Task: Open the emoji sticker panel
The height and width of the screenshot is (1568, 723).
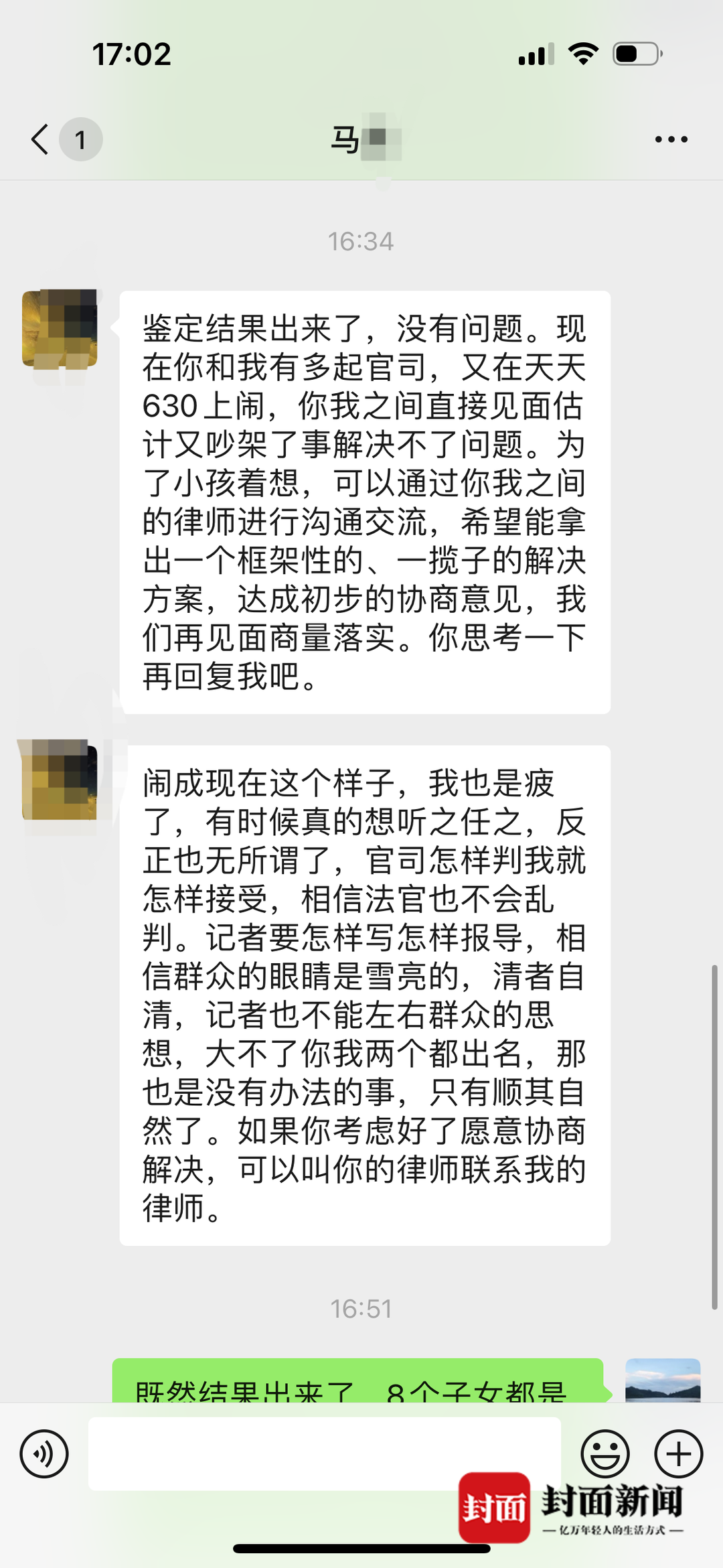Action: pos(605,1453)
